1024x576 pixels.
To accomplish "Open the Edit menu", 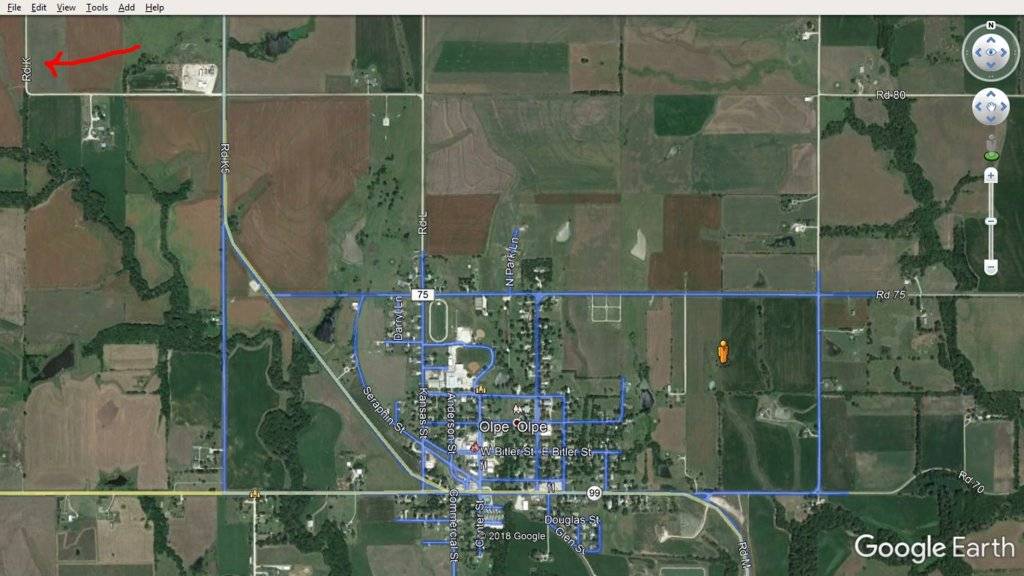I will coord(39,7).
